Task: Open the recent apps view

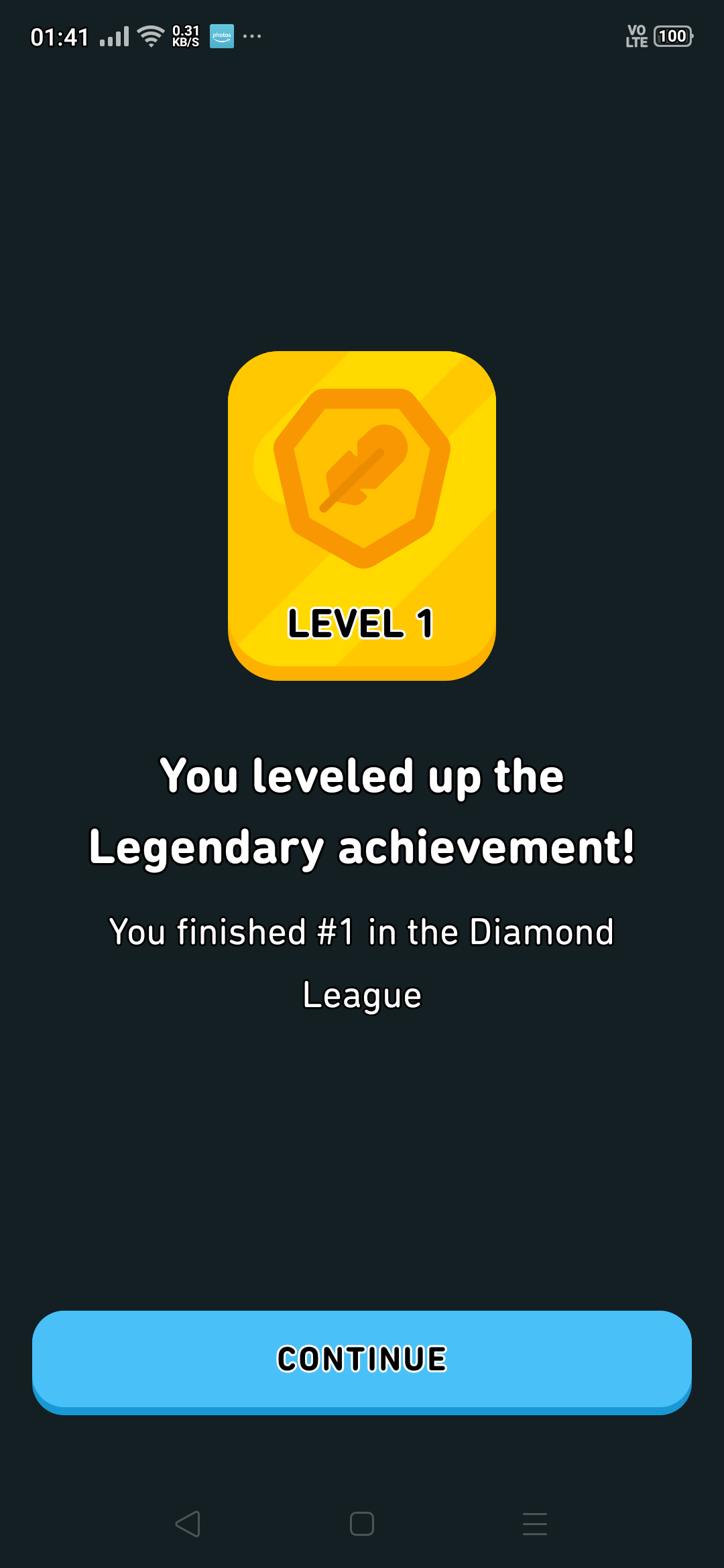Action: (535, 1524)
